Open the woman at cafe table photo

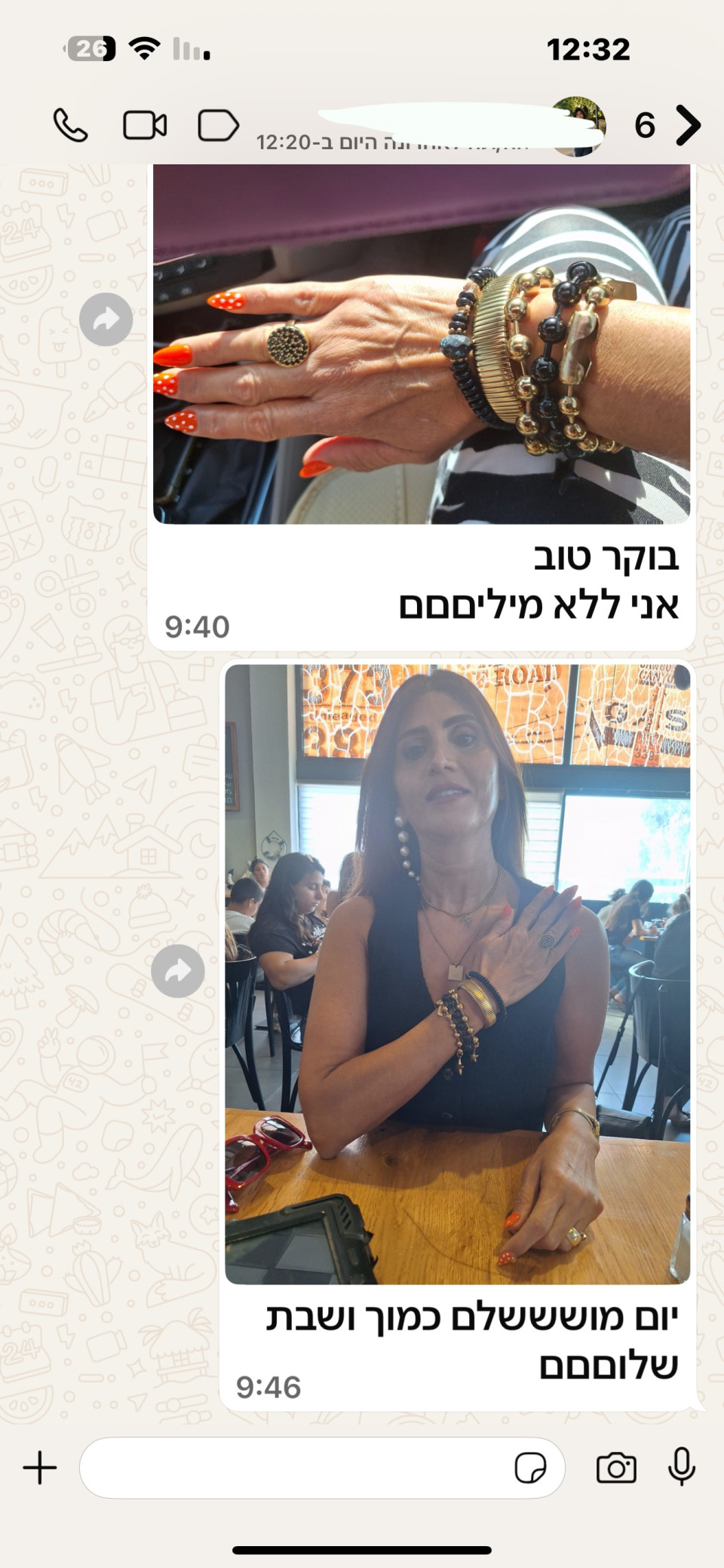[457, 974]
